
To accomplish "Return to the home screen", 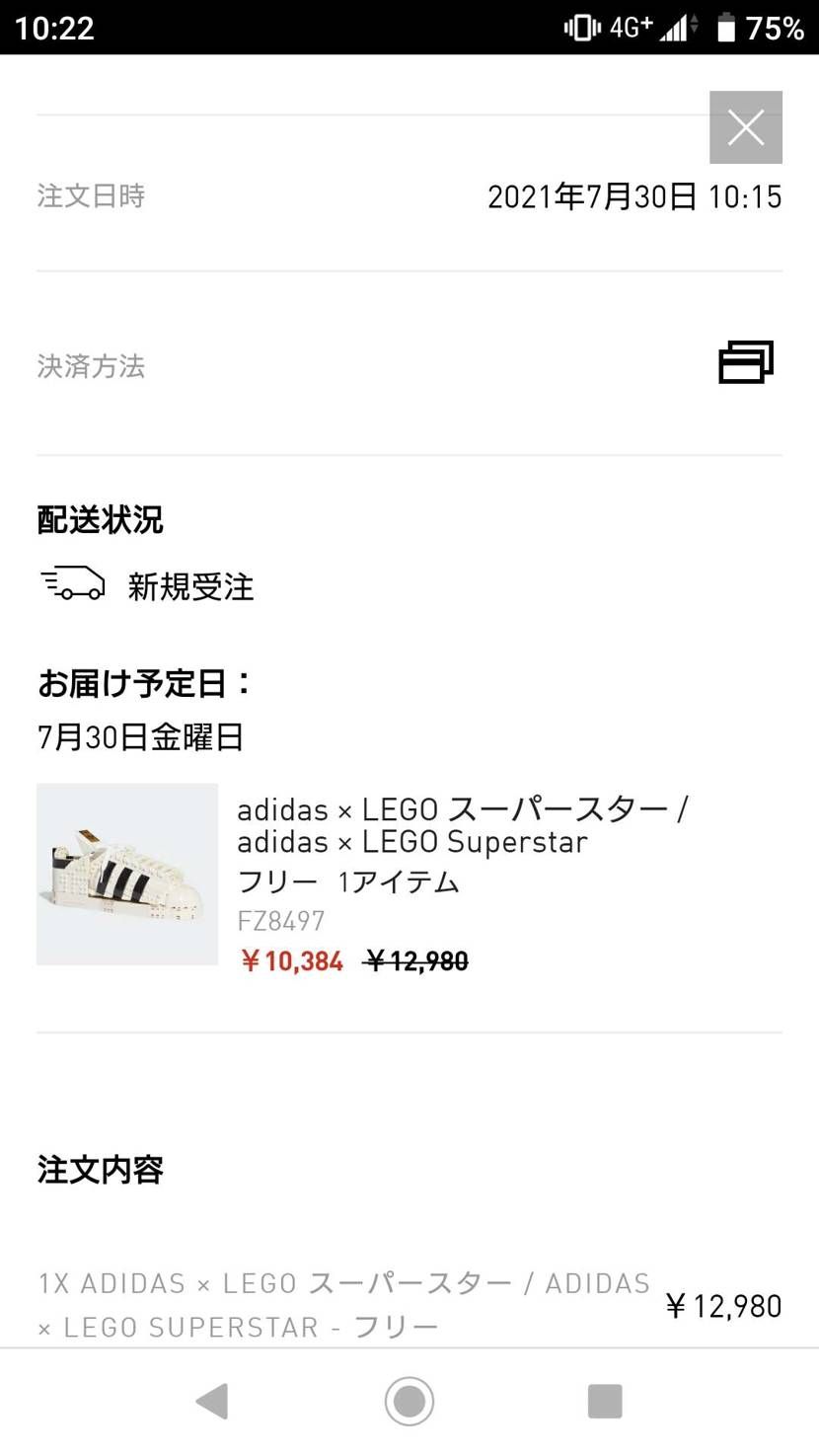I will click(x=409, y=1401).
